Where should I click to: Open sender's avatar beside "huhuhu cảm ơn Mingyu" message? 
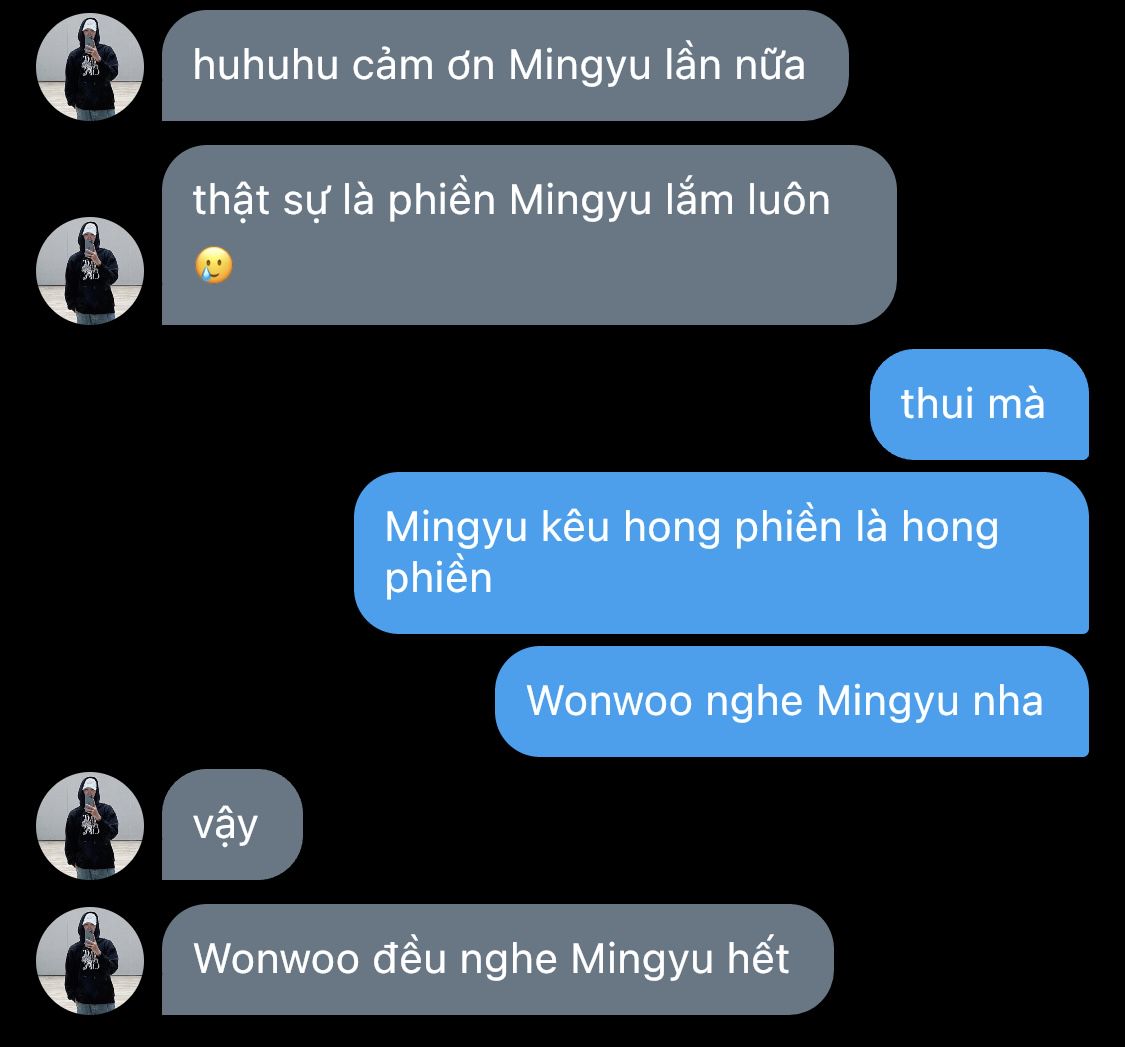click(90, 68)
